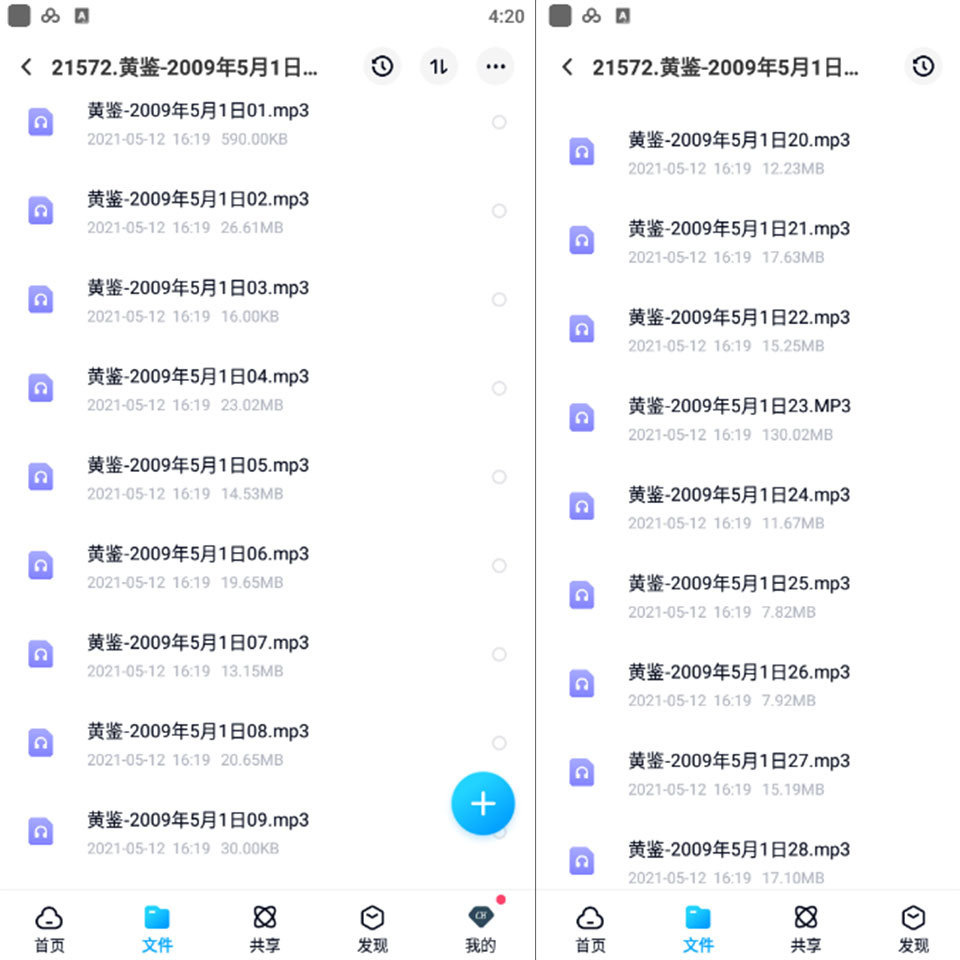Open 黄鉴-2009年5月1日27.mp3
The image size is (960, 960).
pyautogui.click(x=748, y=773)
